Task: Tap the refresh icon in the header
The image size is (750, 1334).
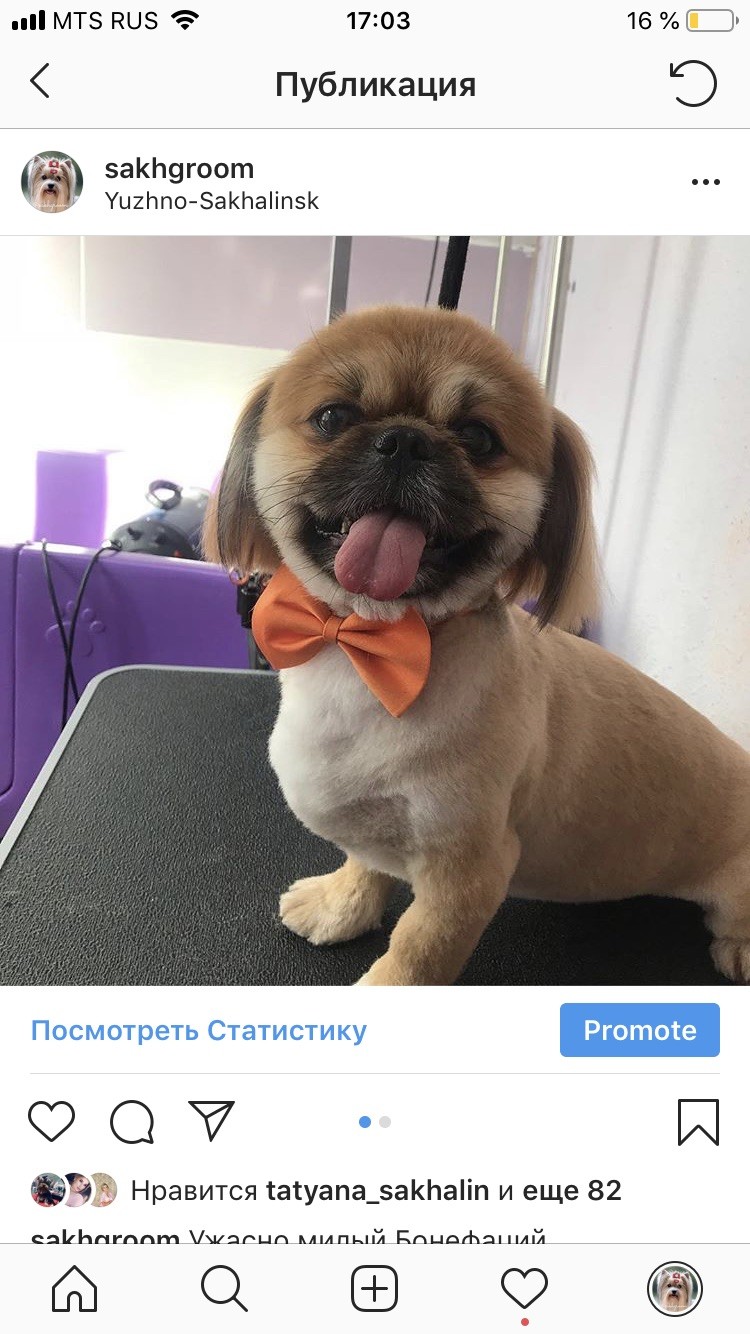Action: coord(693,83)
